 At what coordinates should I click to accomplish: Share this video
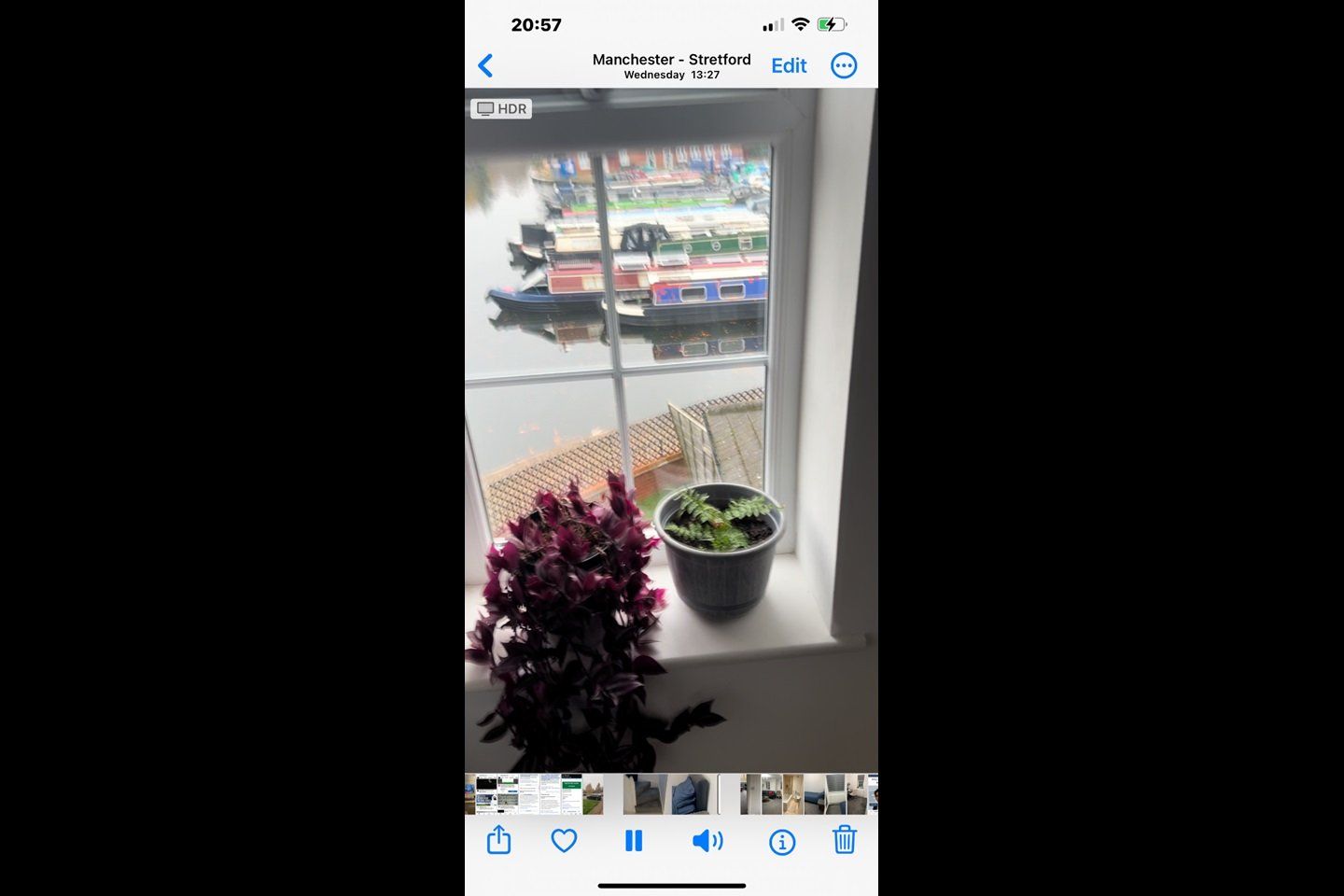pyautogui.click(x=499, y=840)
